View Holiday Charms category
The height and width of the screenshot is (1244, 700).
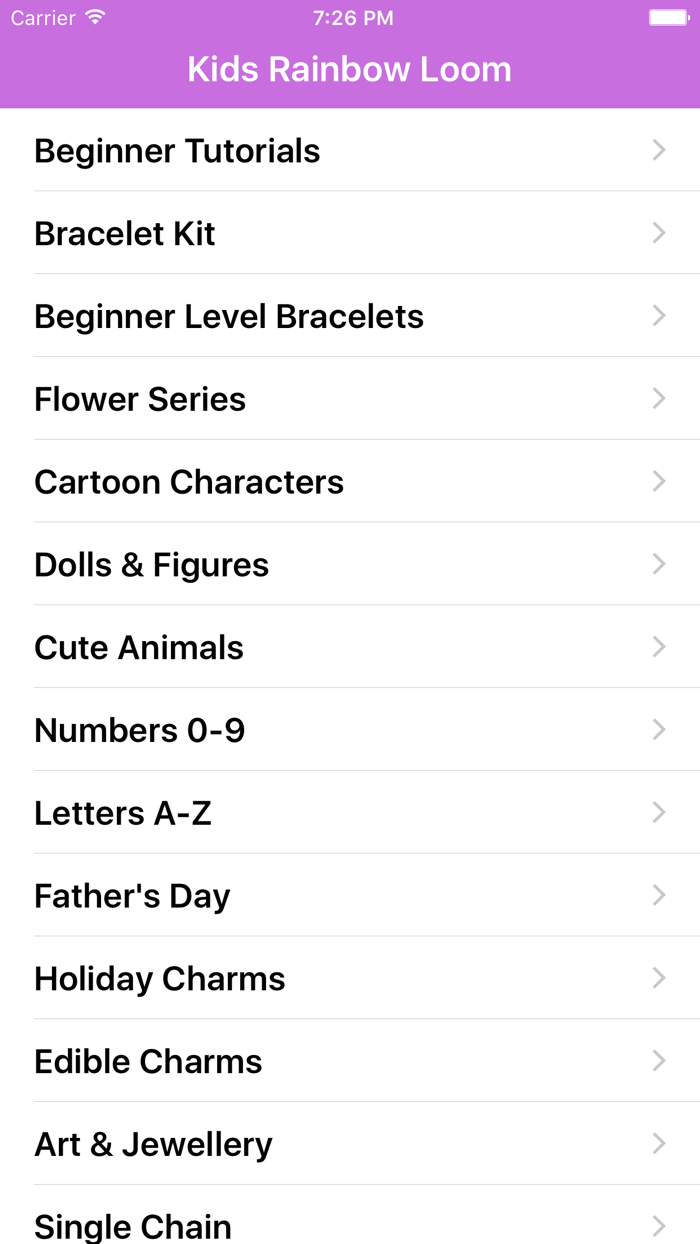[x=350, y=980]
